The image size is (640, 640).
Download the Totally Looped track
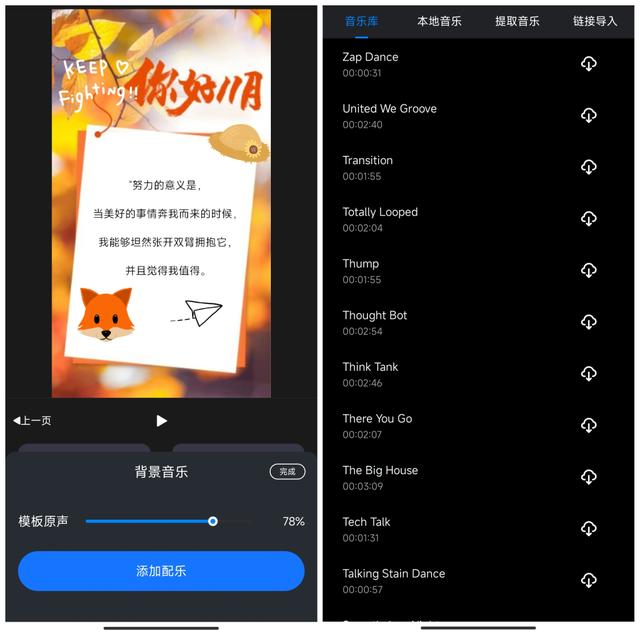(589, 219)
